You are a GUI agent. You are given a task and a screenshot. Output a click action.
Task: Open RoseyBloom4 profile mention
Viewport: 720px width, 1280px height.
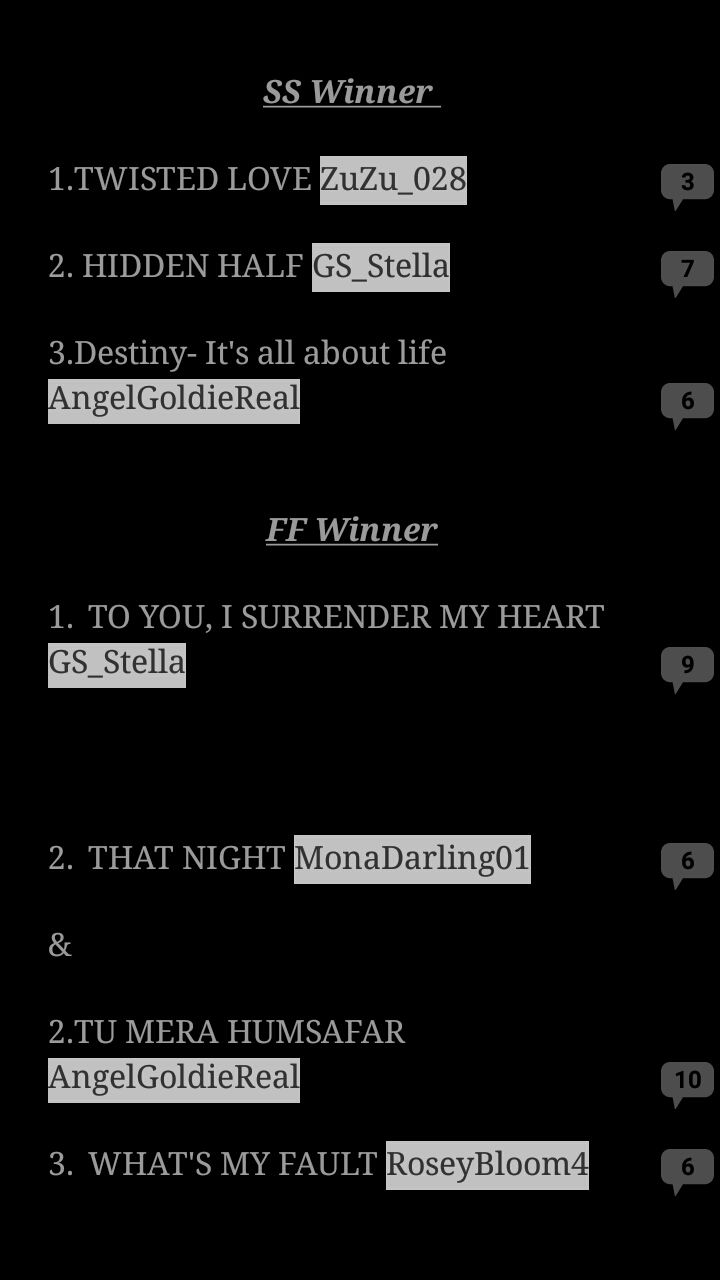coord(487,1165)
